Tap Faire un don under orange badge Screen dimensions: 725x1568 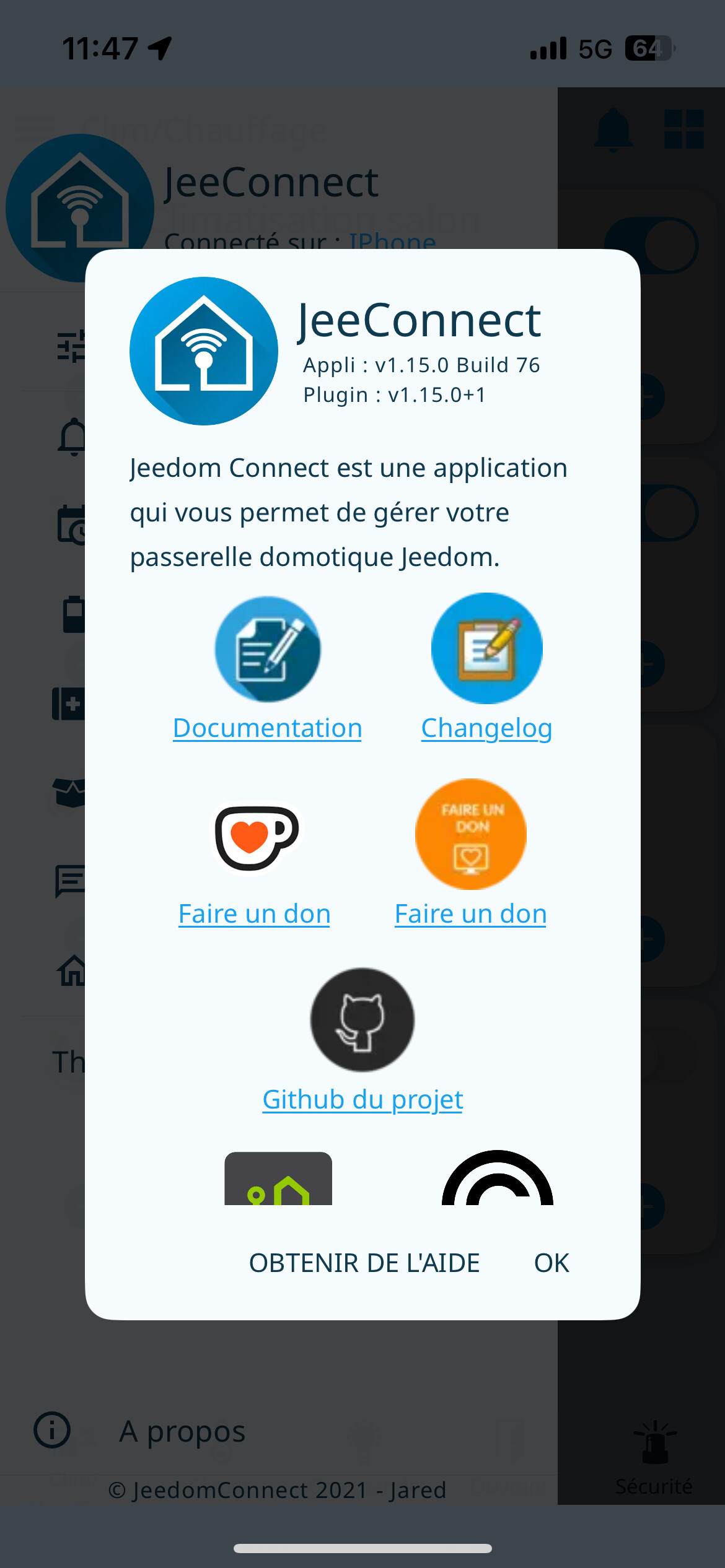click(470, 913)
